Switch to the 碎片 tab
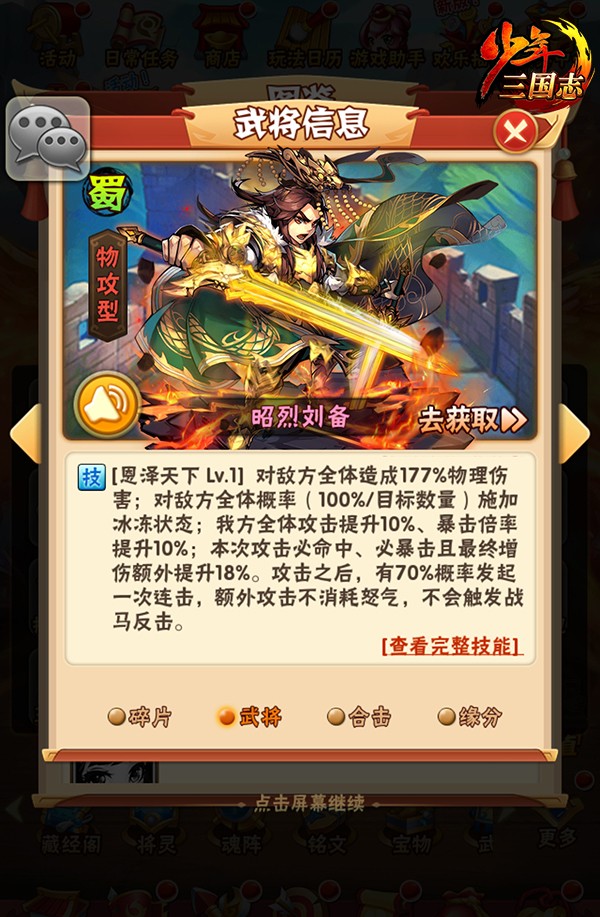Screen dimensions: 600x917 click(x=139, y=717)
